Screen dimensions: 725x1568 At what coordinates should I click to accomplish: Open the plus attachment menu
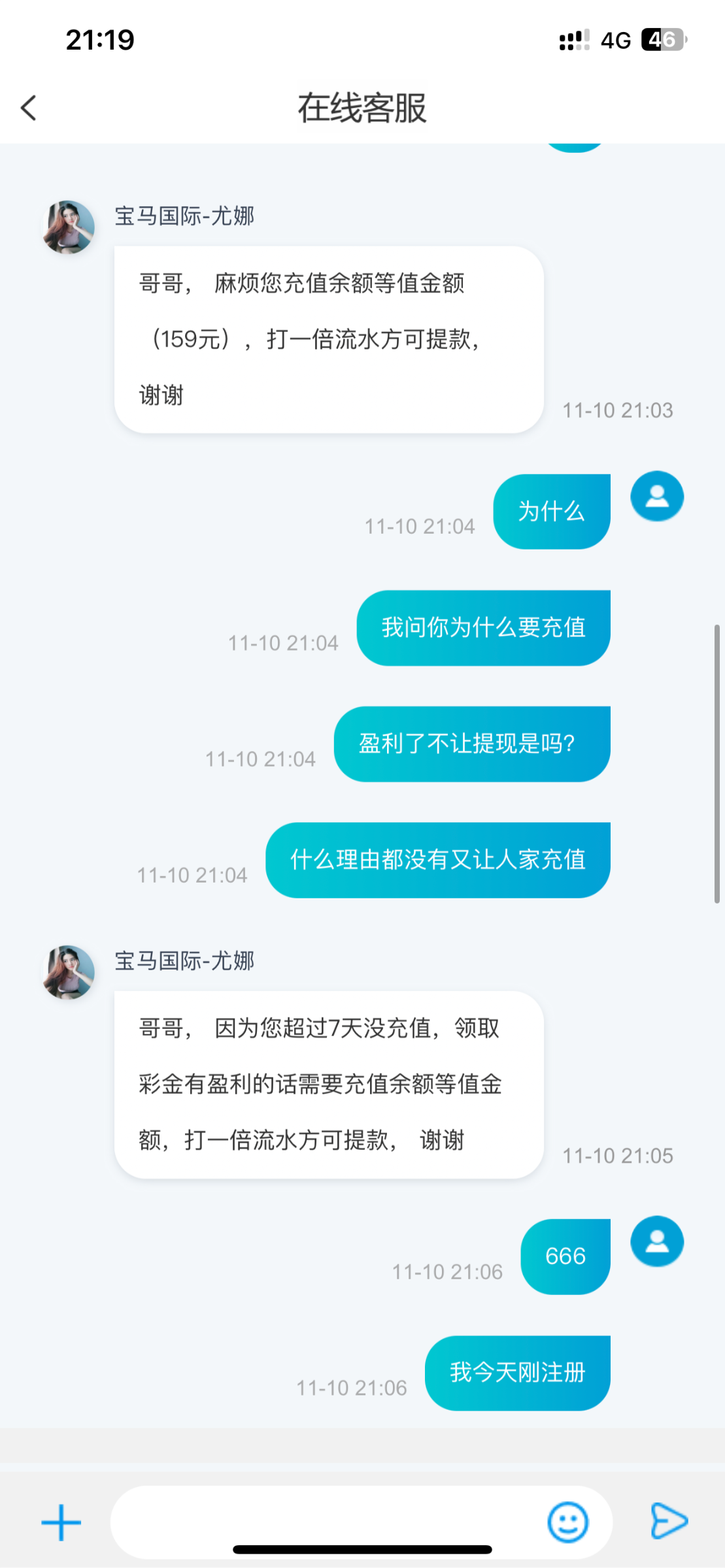click(x=61, y=1522)
